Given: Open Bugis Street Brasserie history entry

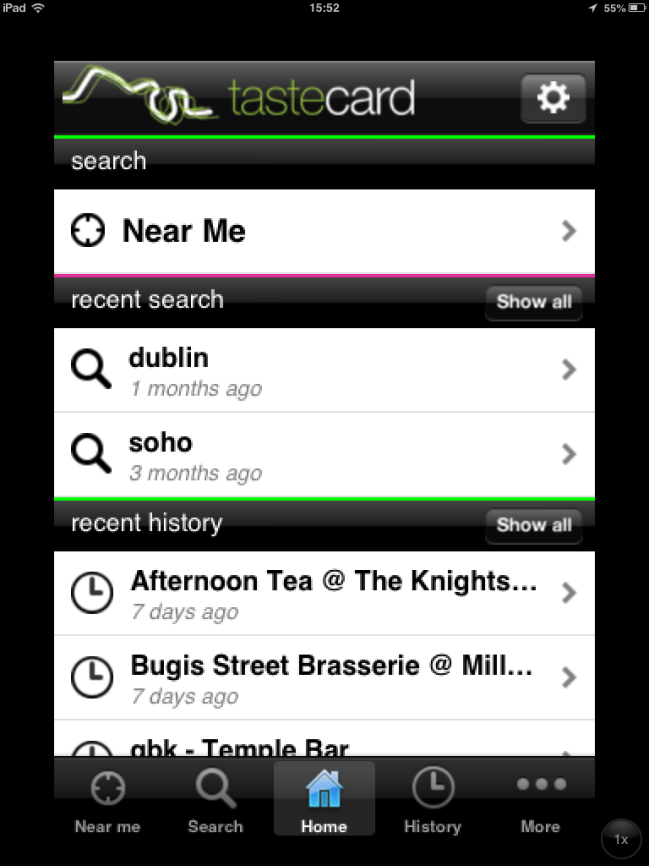Looking at the screenshot, I should click(324, 678).
